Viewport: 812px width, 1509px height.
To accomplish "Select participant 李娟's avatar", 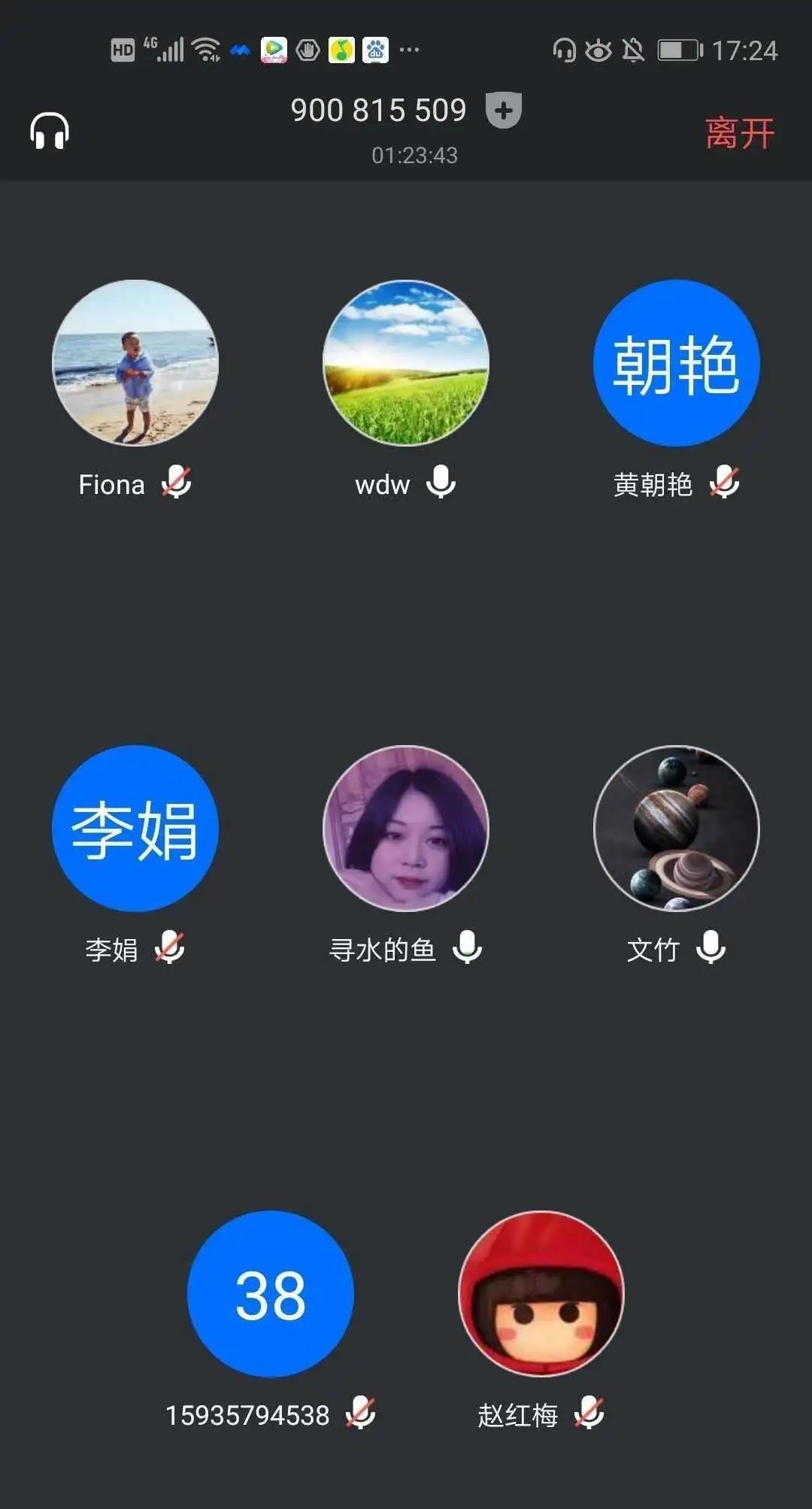I will [x=135, y=829].
